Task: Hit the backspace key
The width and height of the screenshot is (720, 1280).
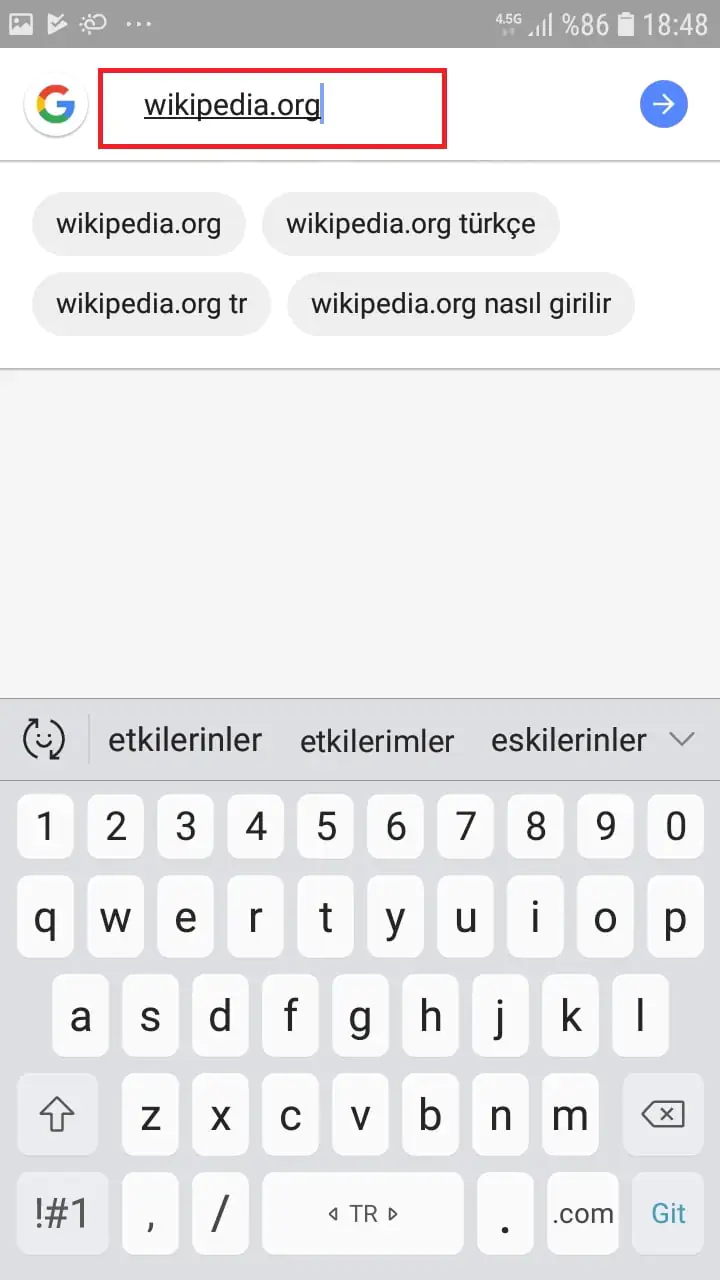Action: point(662,1114)
